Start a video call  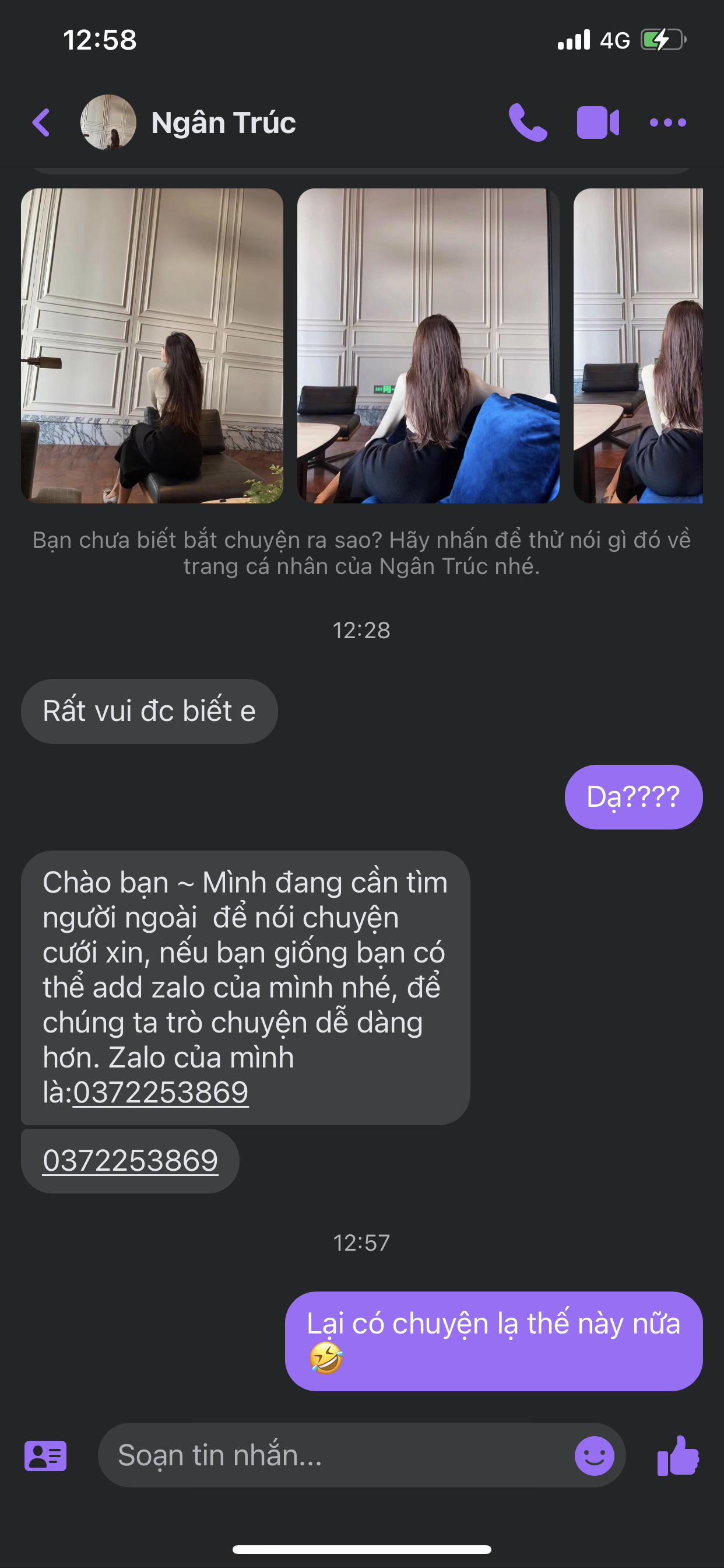pos(597,122)
